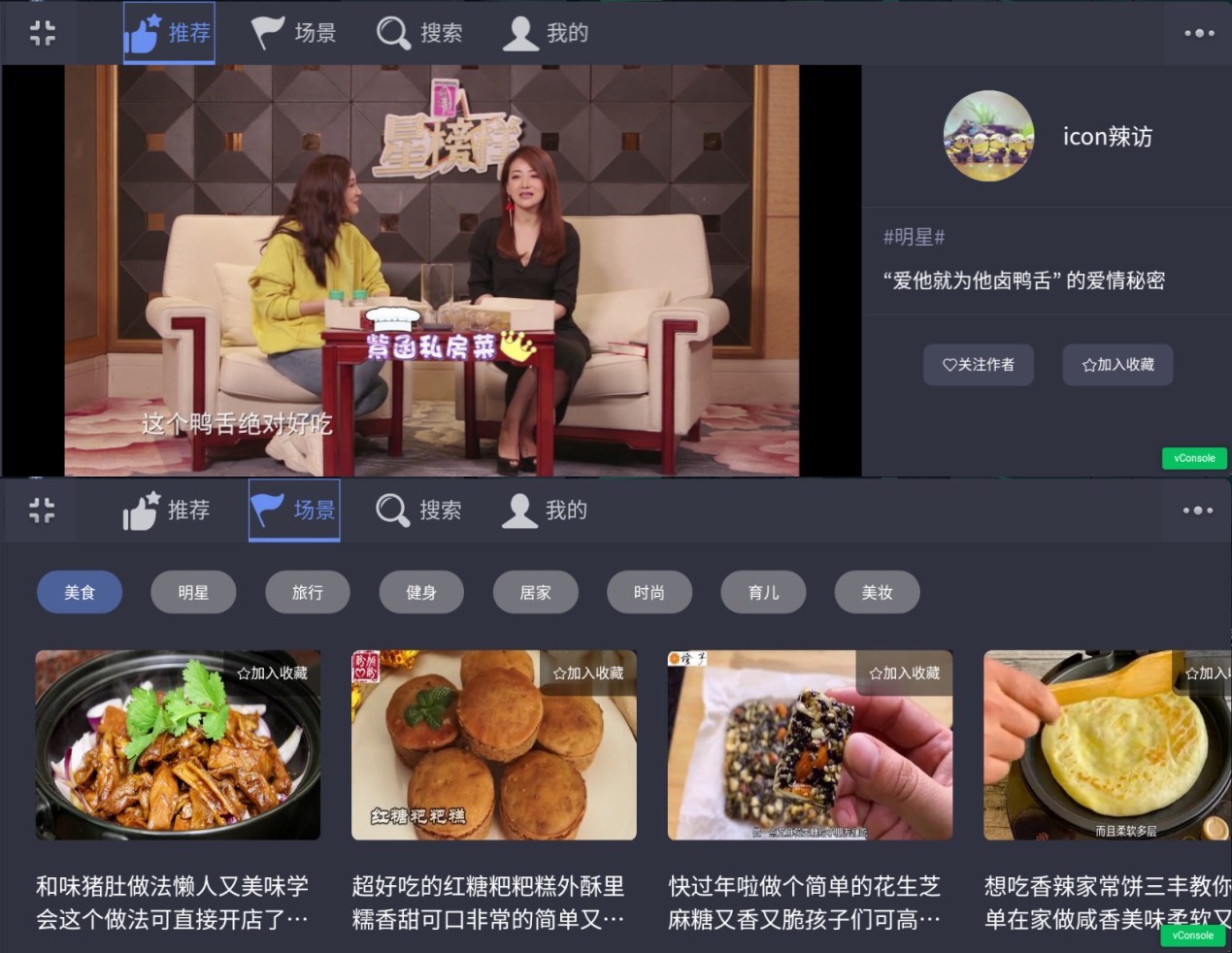Add the 和味猪肚 video to favorites

pyautogui.click(x=273, y=673)
